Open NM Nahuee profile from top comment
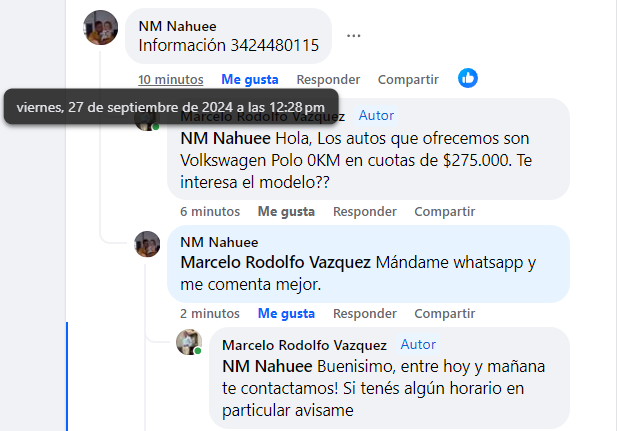 (177, 25)
